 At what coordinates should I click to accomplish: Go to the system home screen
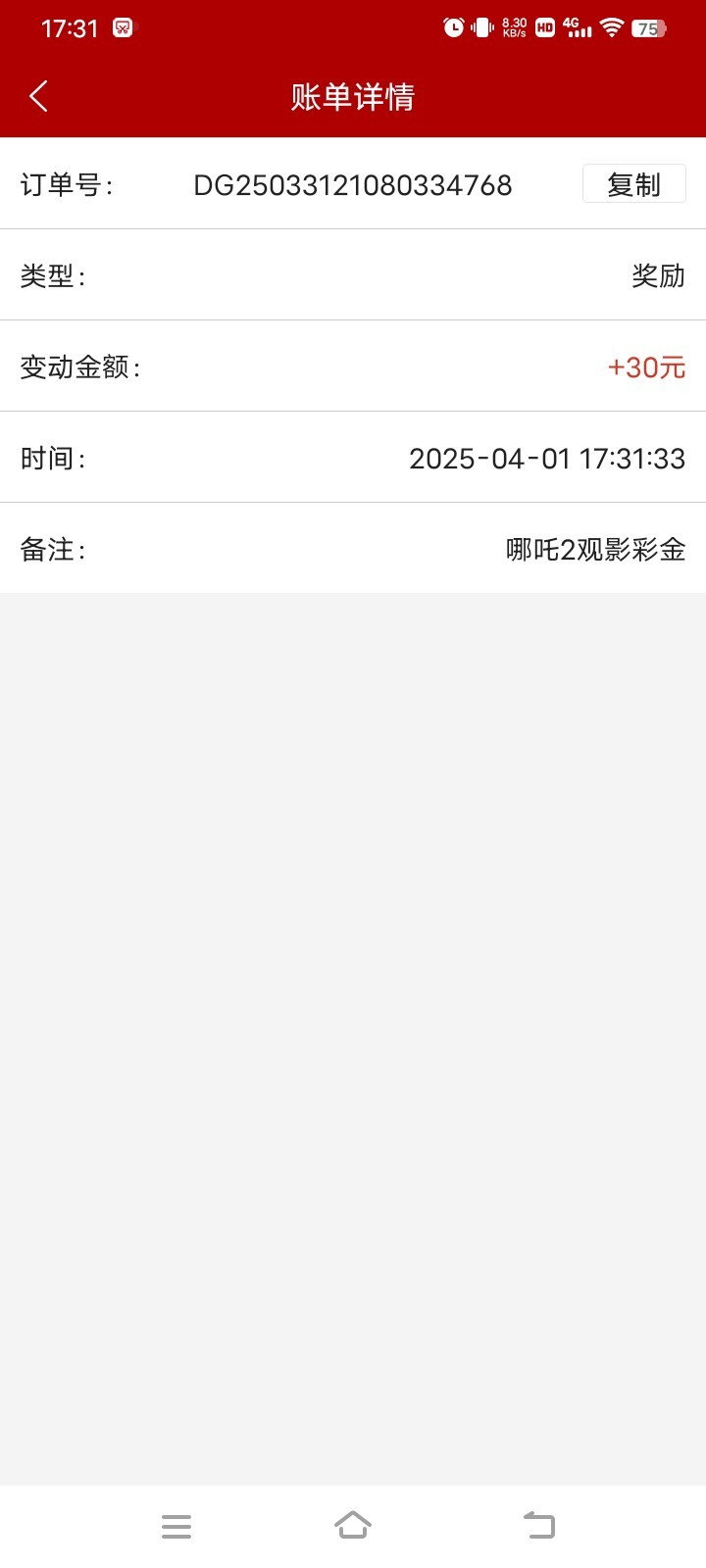point(353,1525)
